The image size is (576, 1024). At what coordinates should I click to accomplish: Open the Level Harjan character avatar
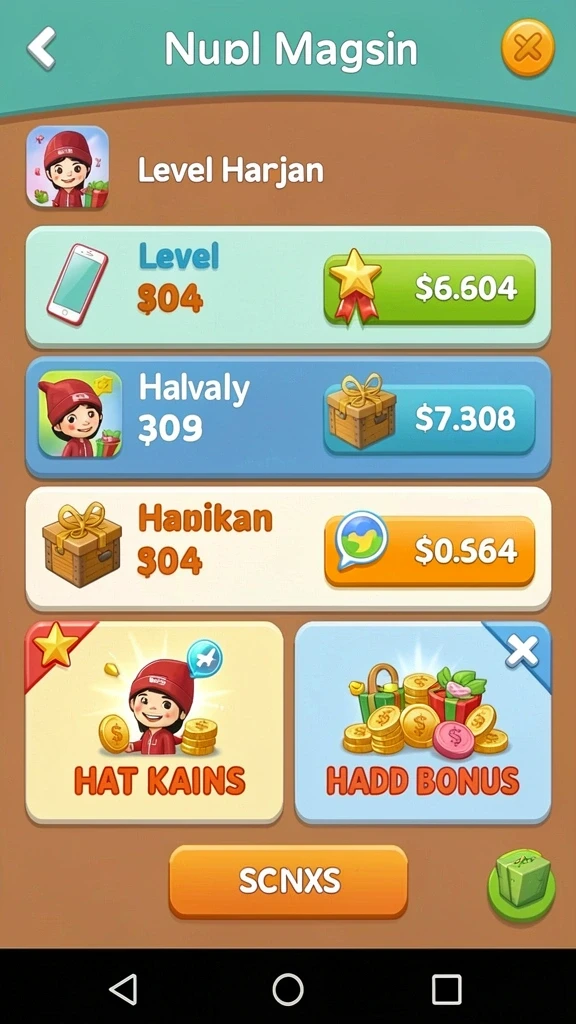click(x=67, y=167)
